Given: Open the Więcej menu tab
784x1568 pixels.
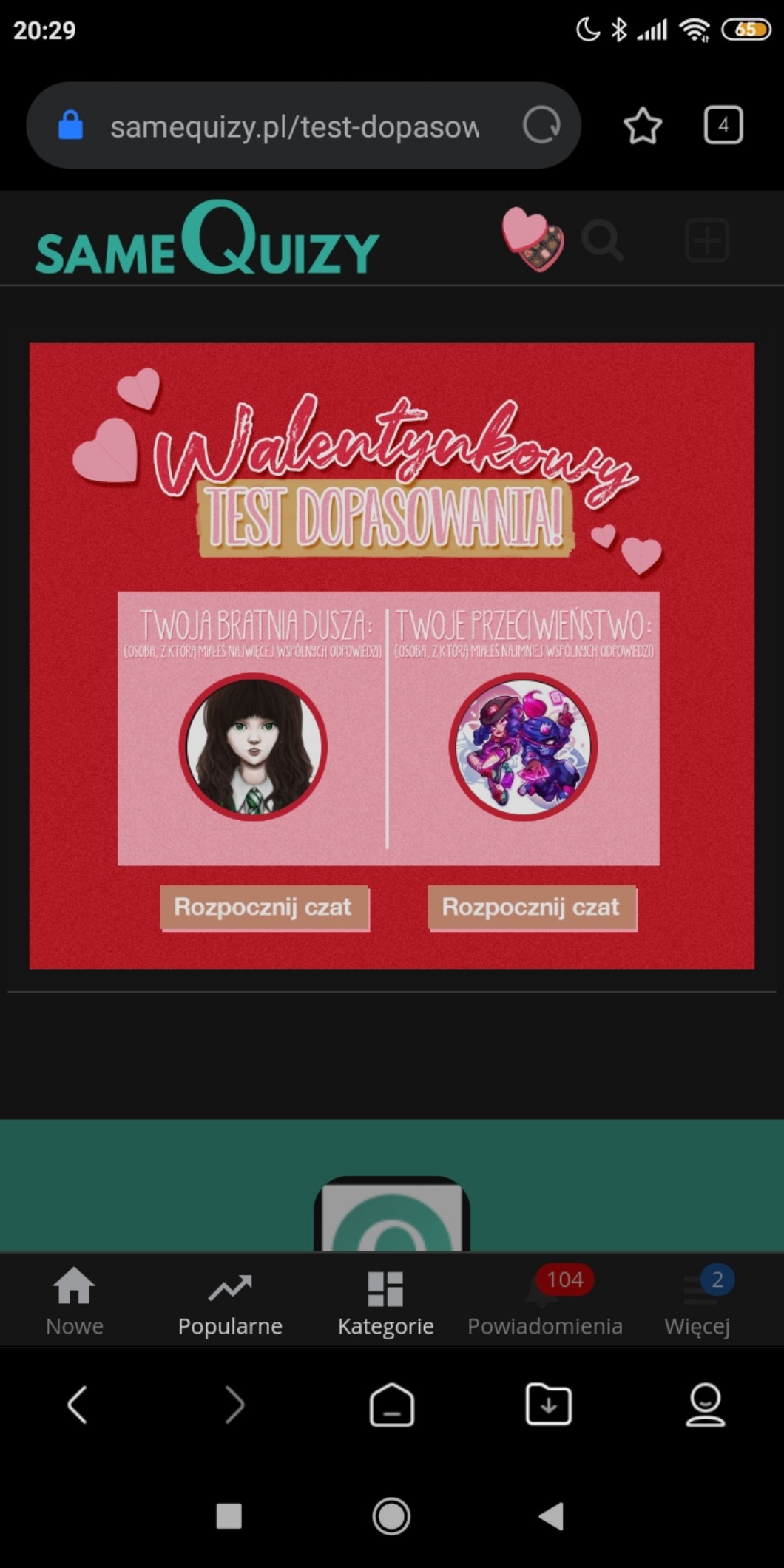Looking at the screenshot, I should [x=697, y=1301].
